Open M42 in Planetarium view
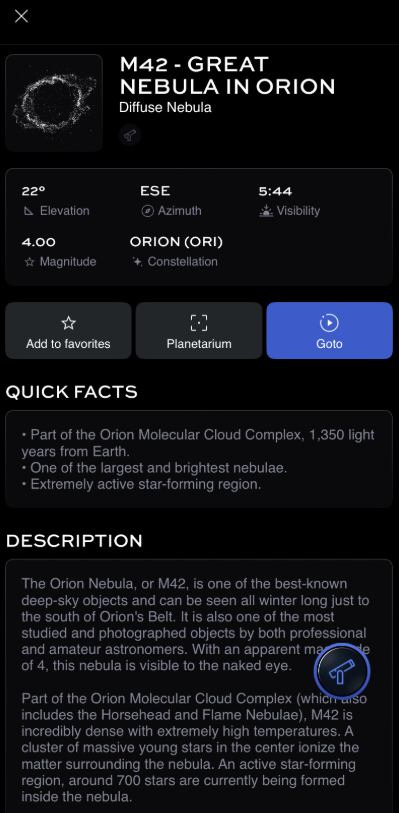This screenshot has height=813, width=399. coord(199,331)
